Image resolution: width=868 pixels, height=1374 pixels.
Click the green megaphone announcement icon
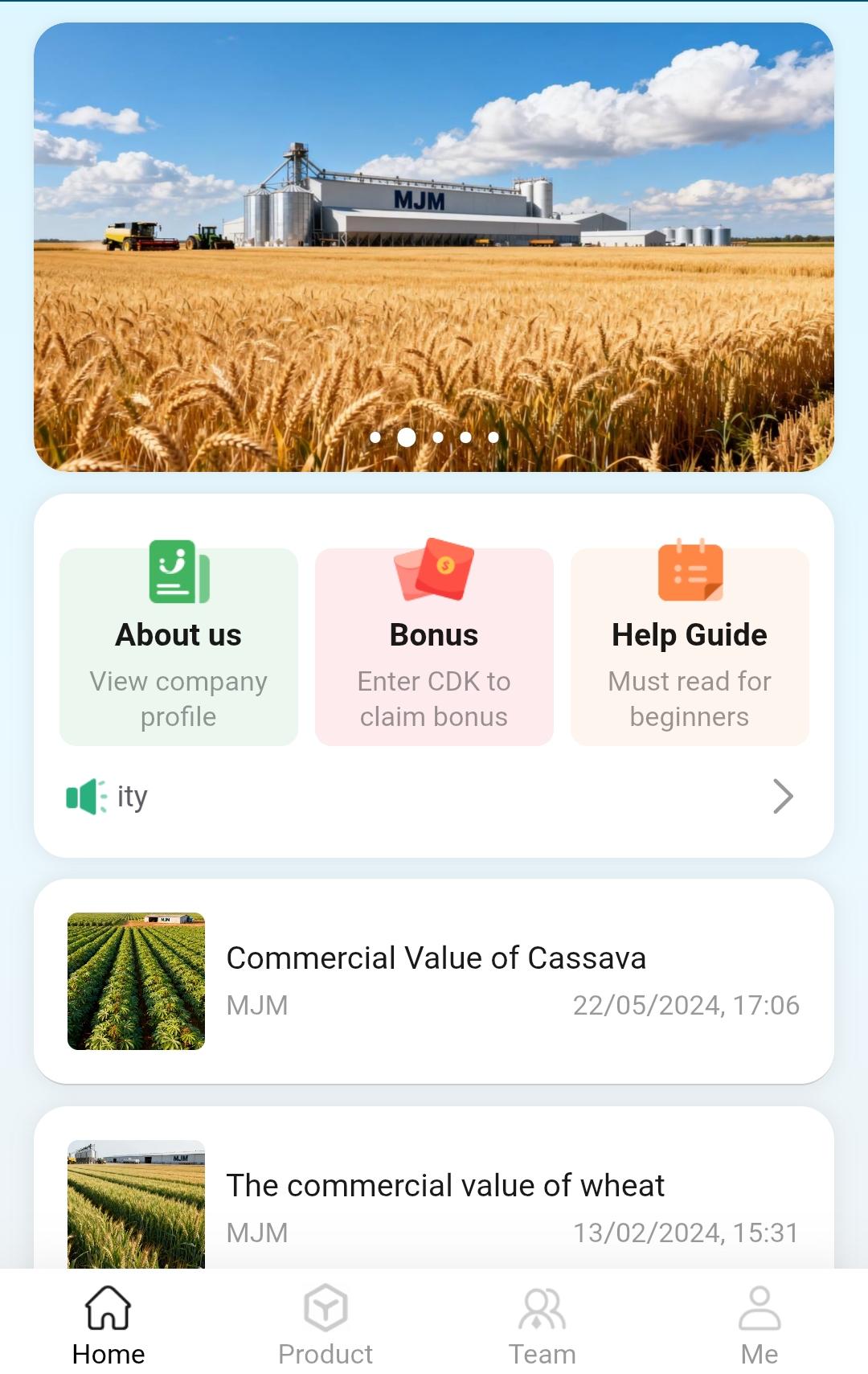[x=86, y=795]
